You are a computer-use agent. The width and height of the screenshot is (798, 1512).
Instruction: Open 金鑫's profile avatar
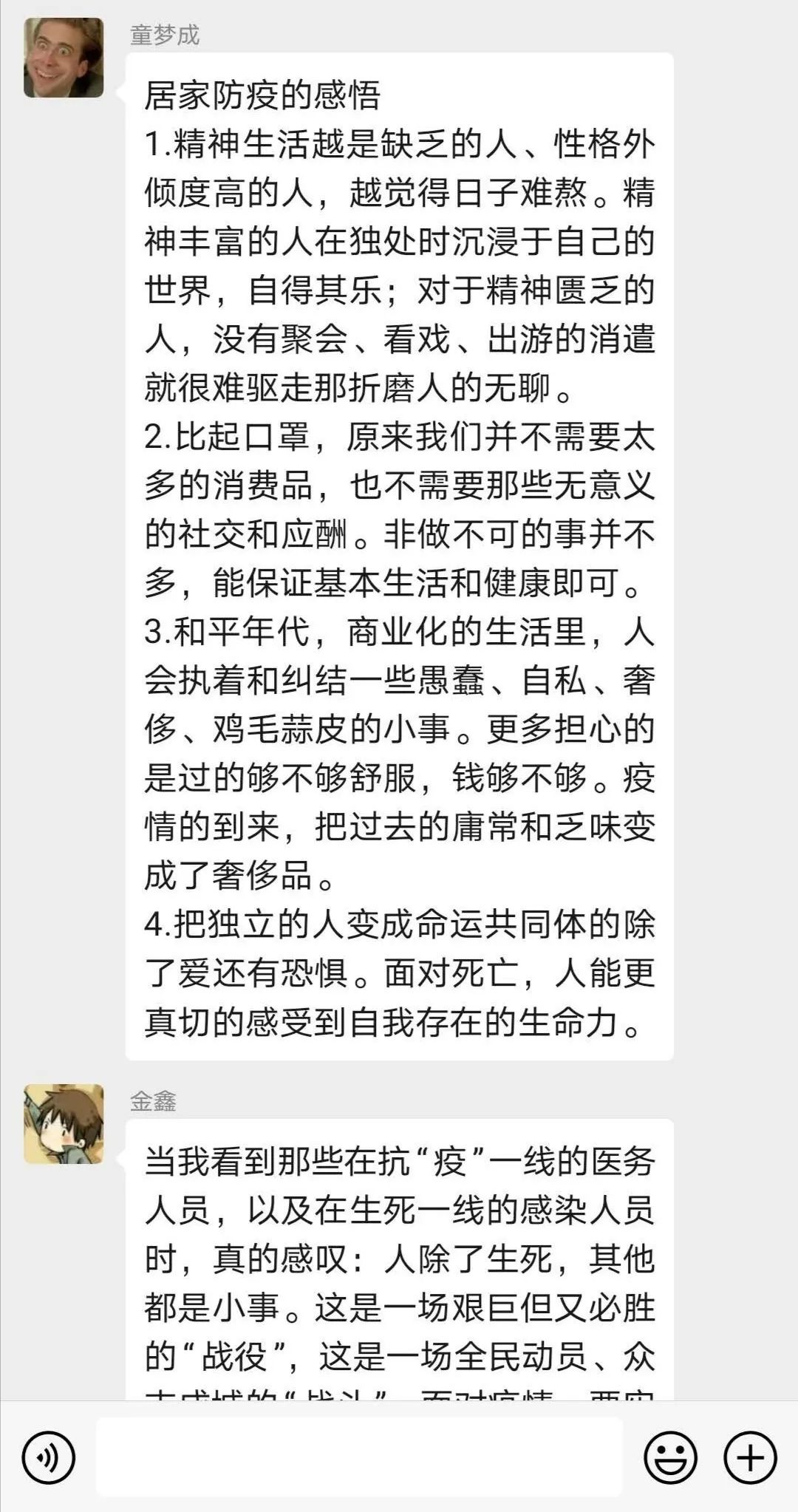point(64,1124)
